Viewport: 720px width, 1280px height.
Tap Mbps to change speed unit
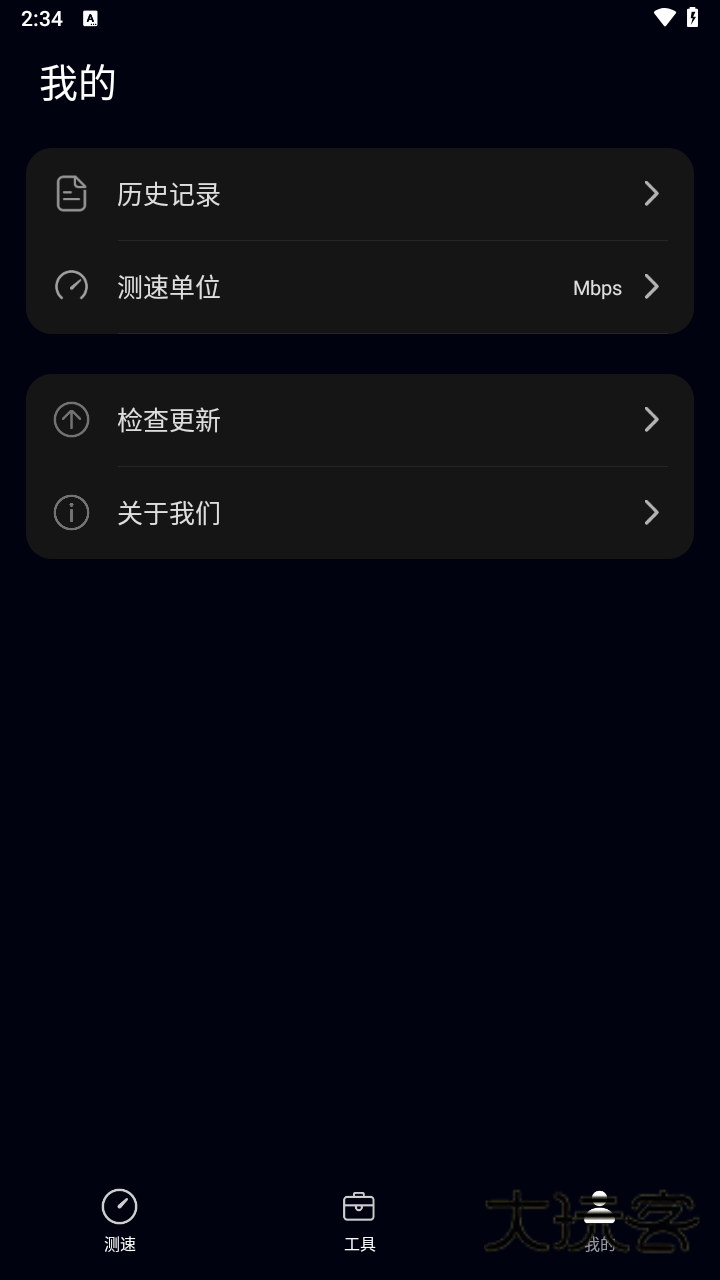(x=596, y=288)
